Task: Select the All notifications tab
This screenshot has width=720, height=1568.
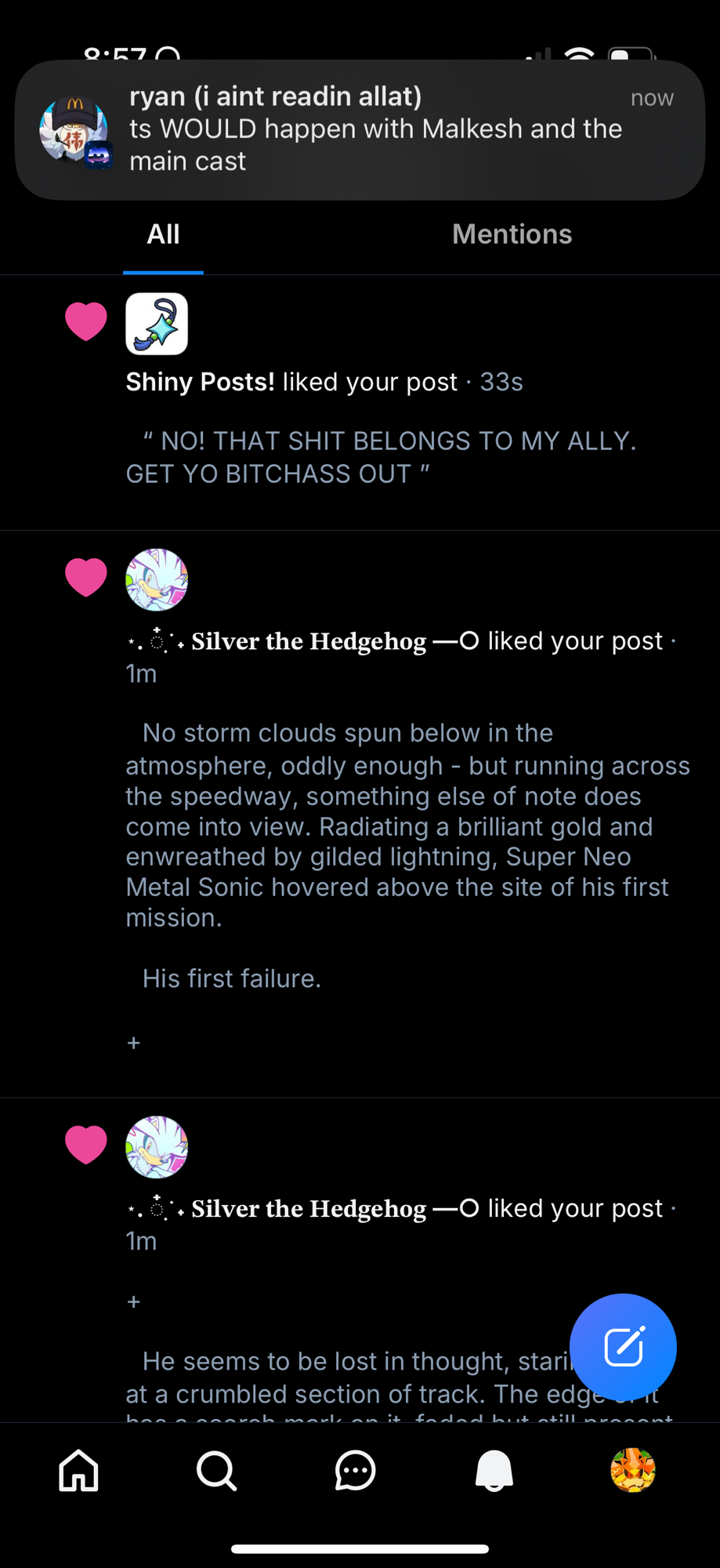Action: [163, 234]
